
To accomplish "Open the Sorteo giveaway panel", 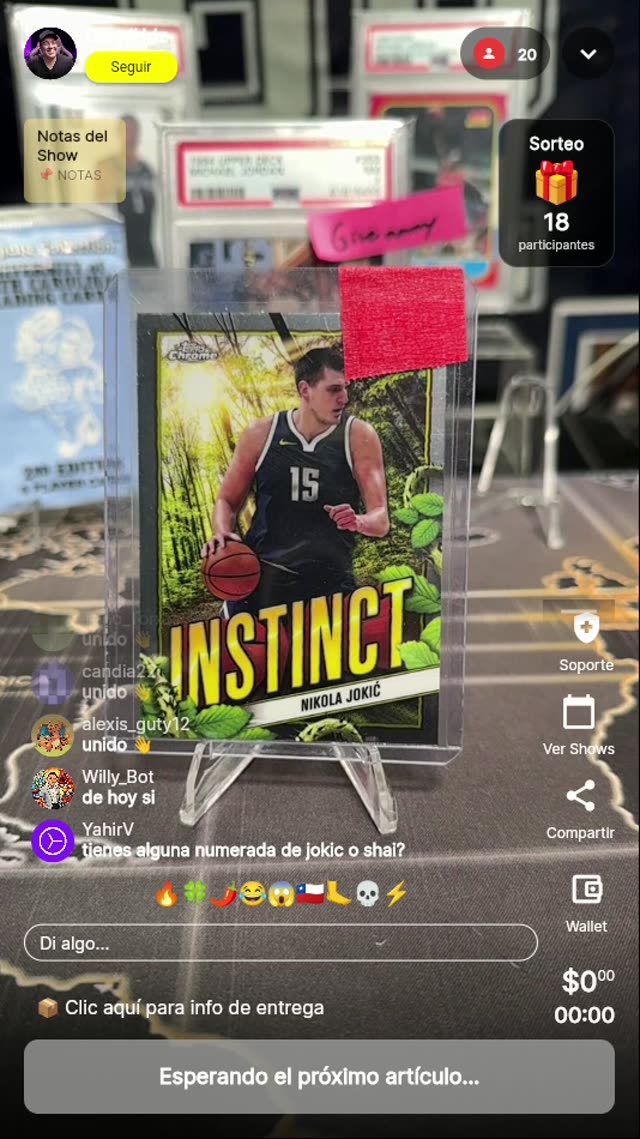I will coord(556,193).
